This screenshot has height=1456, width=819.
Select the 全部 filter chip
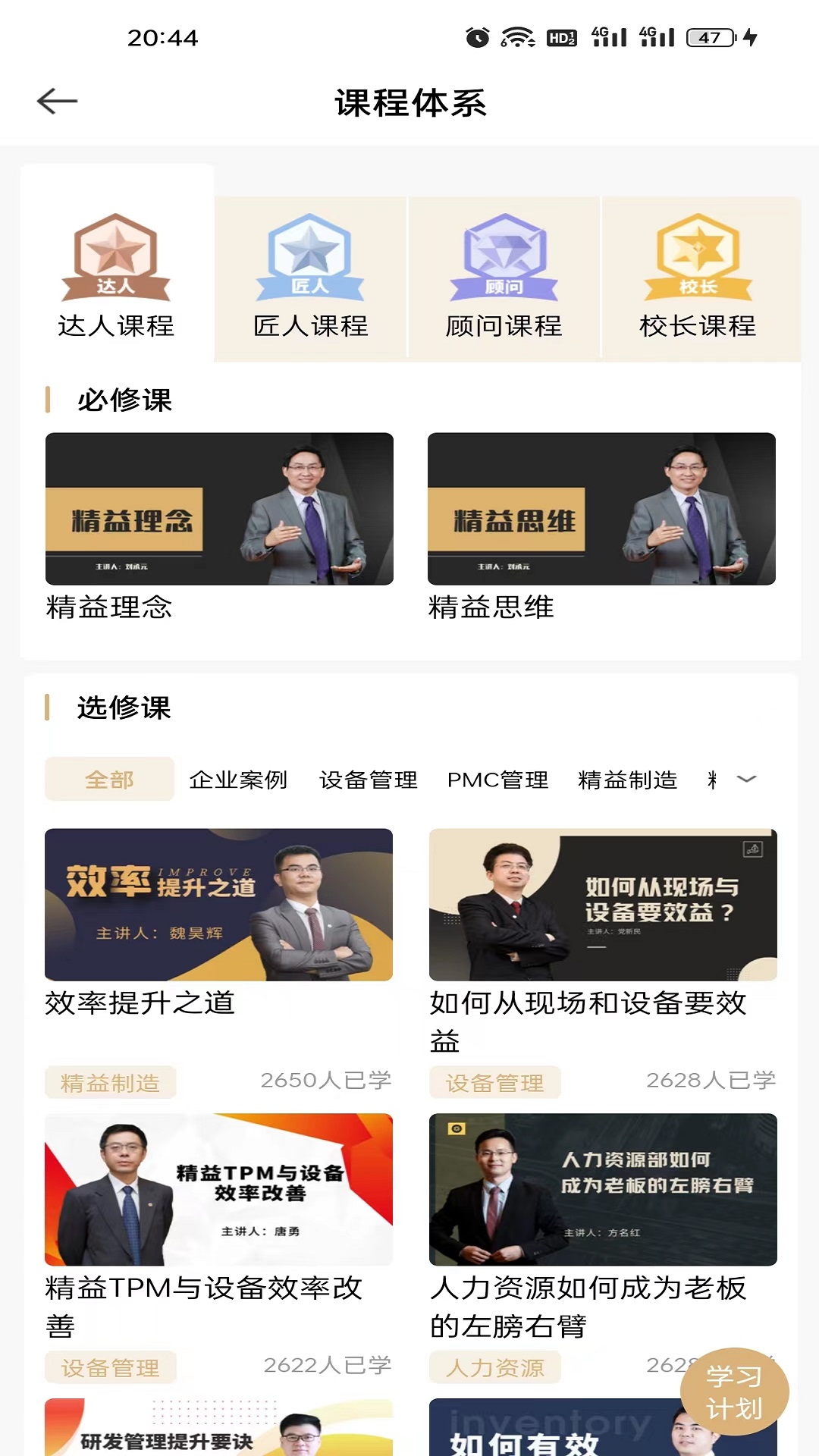(109, 779)
